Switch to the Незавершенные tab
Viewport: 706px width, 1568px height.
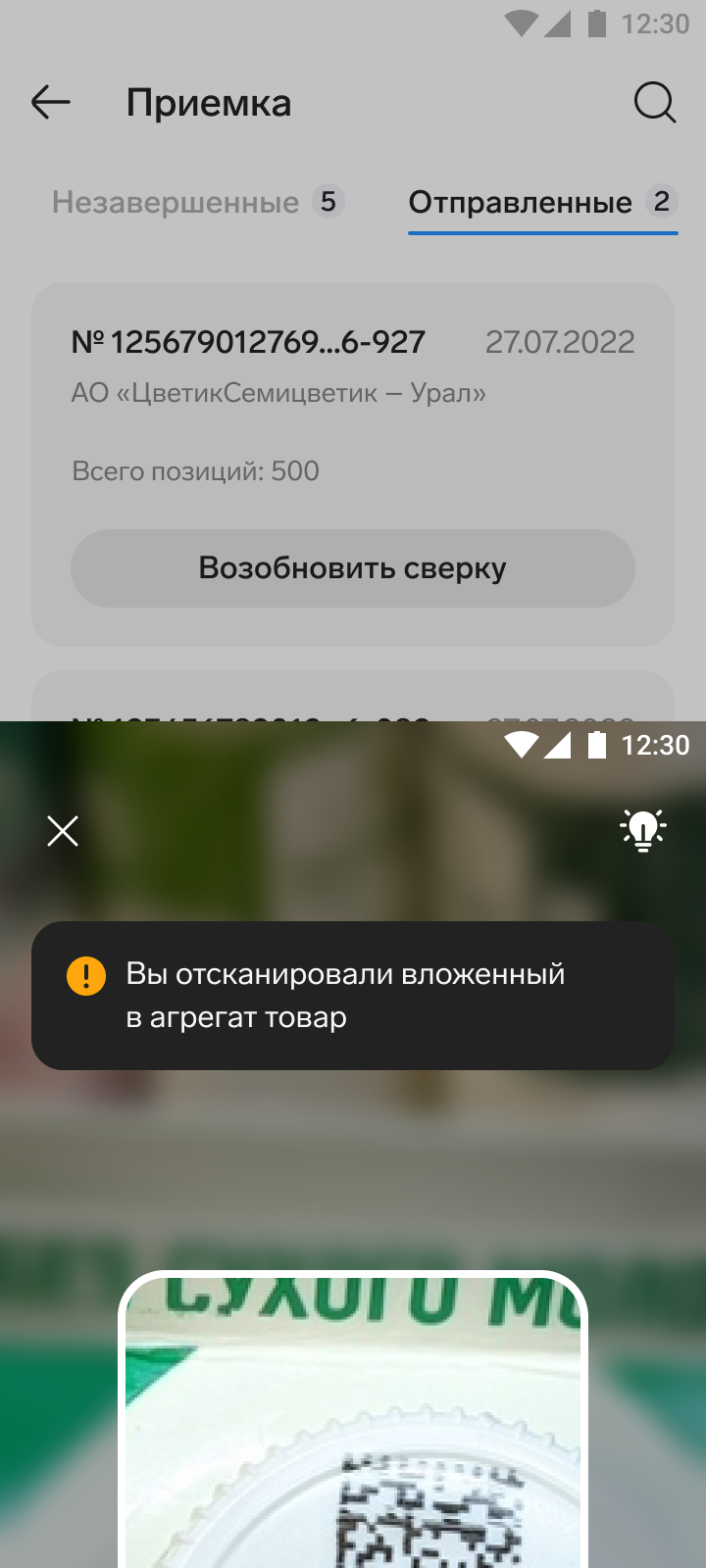198,202
